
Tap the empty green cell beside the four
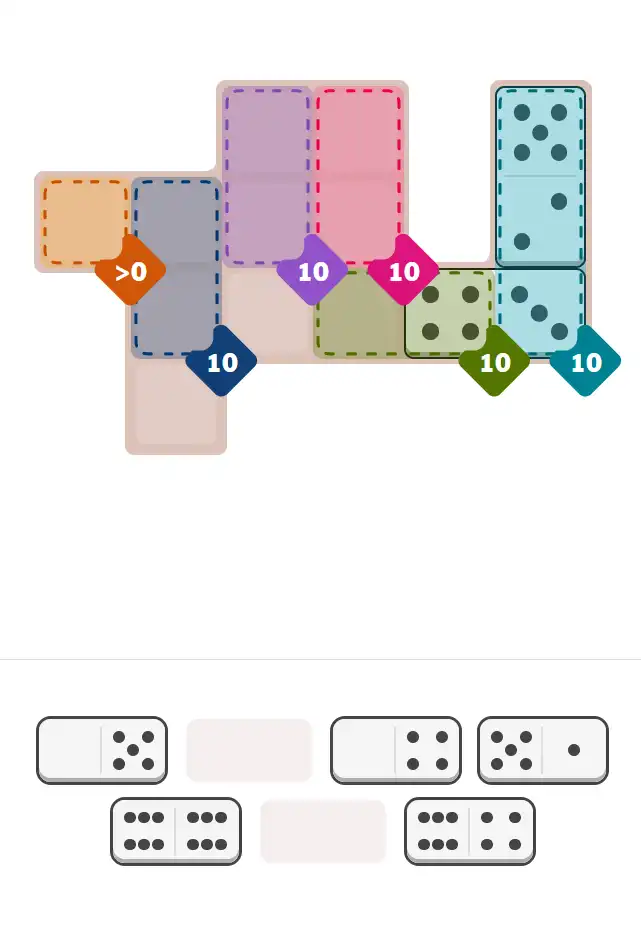[359, 314]
